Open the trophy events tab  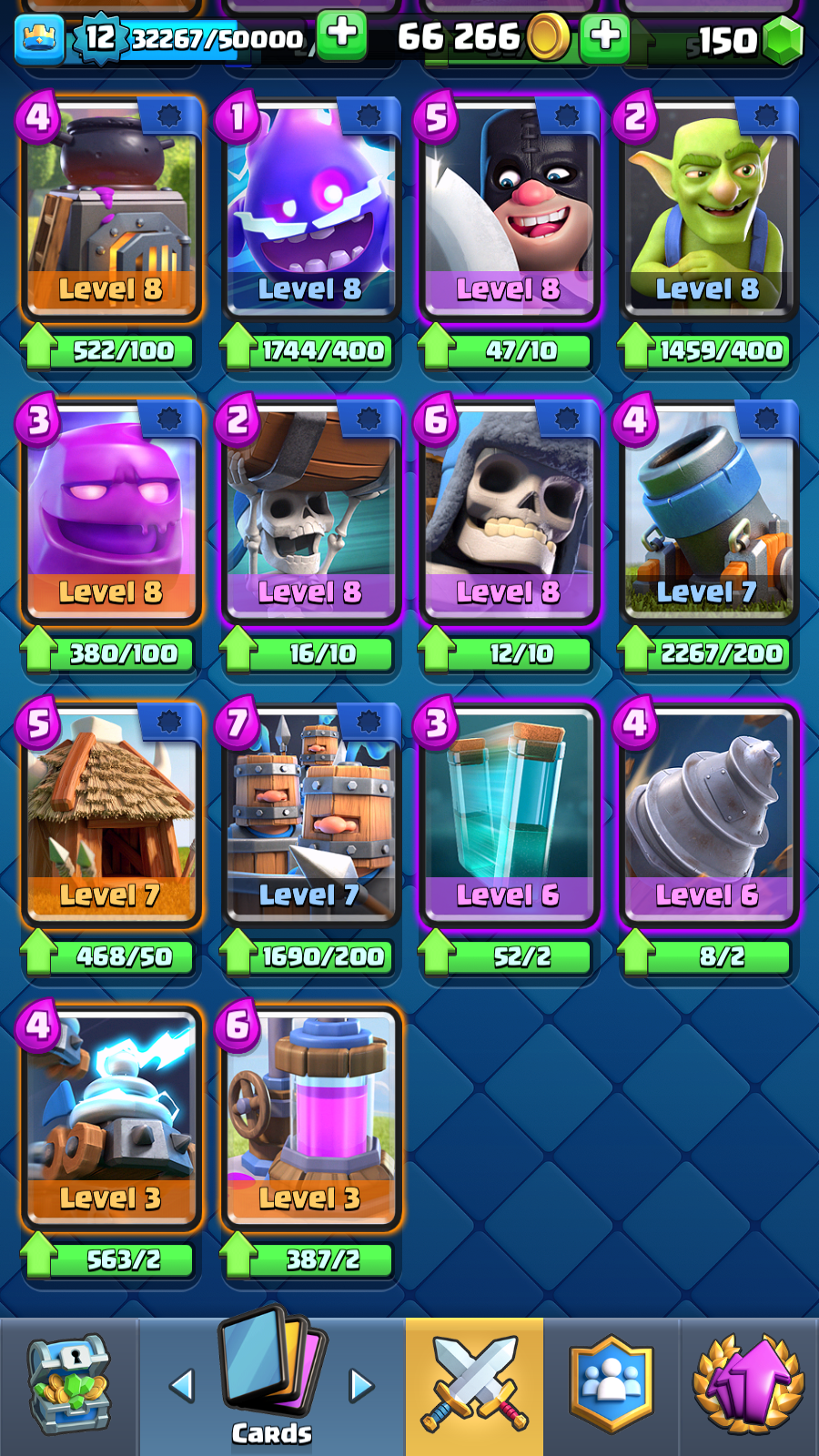pyautogui.click(x=749, y=1386)
